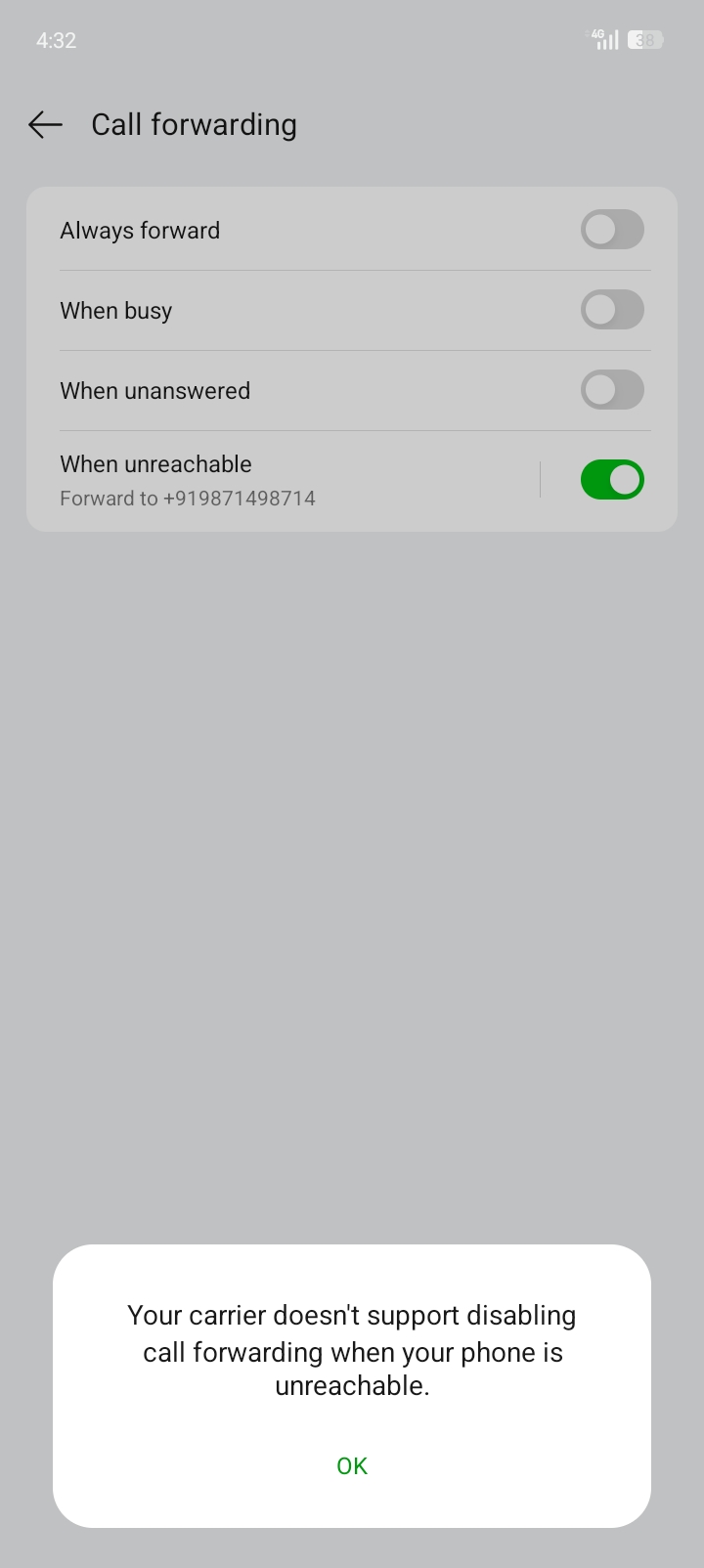Image resolution: width=704 pixels, height=1568 pixels.
Task: Turn on the When unanswered switch
Action: click(612, 390)
